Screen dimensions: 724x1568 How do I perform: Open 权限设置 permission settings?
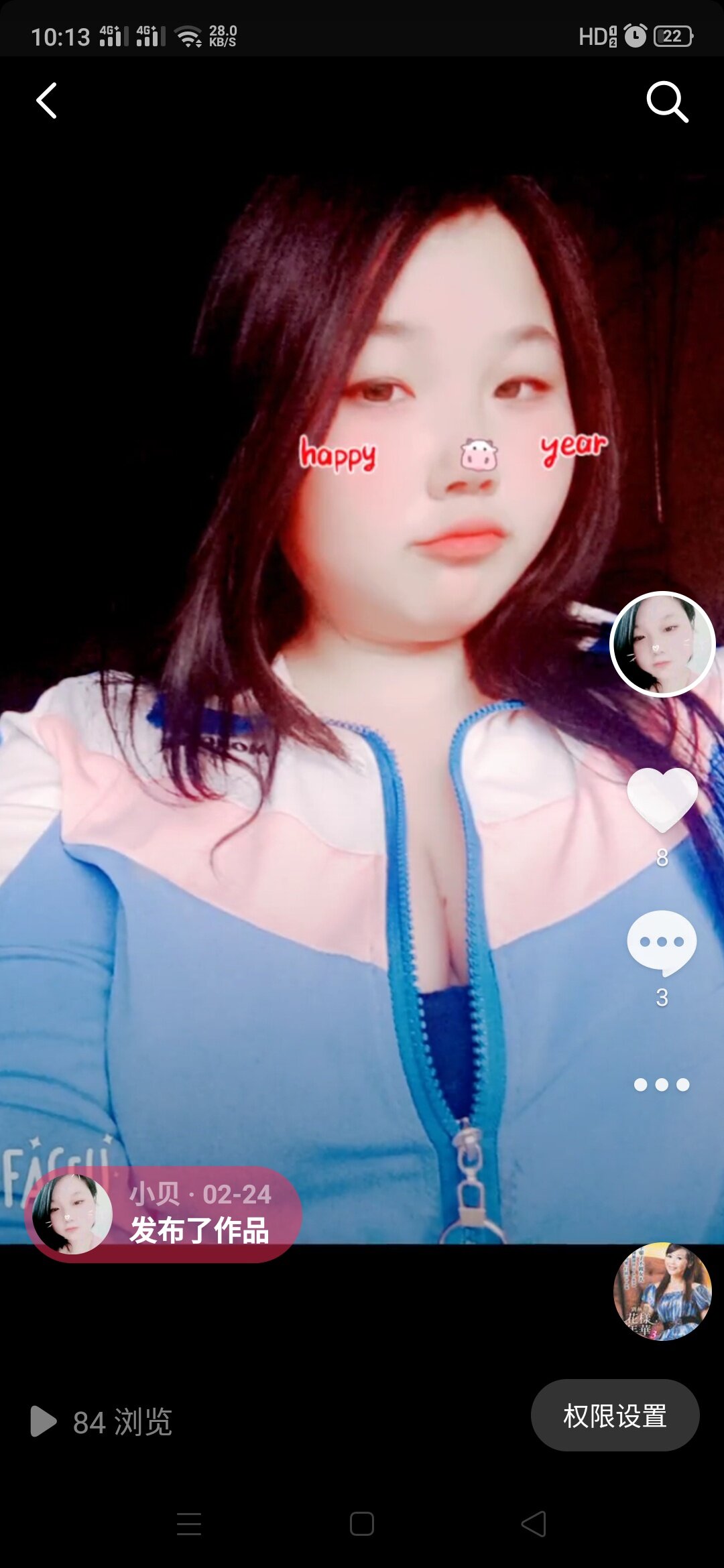615,1415
